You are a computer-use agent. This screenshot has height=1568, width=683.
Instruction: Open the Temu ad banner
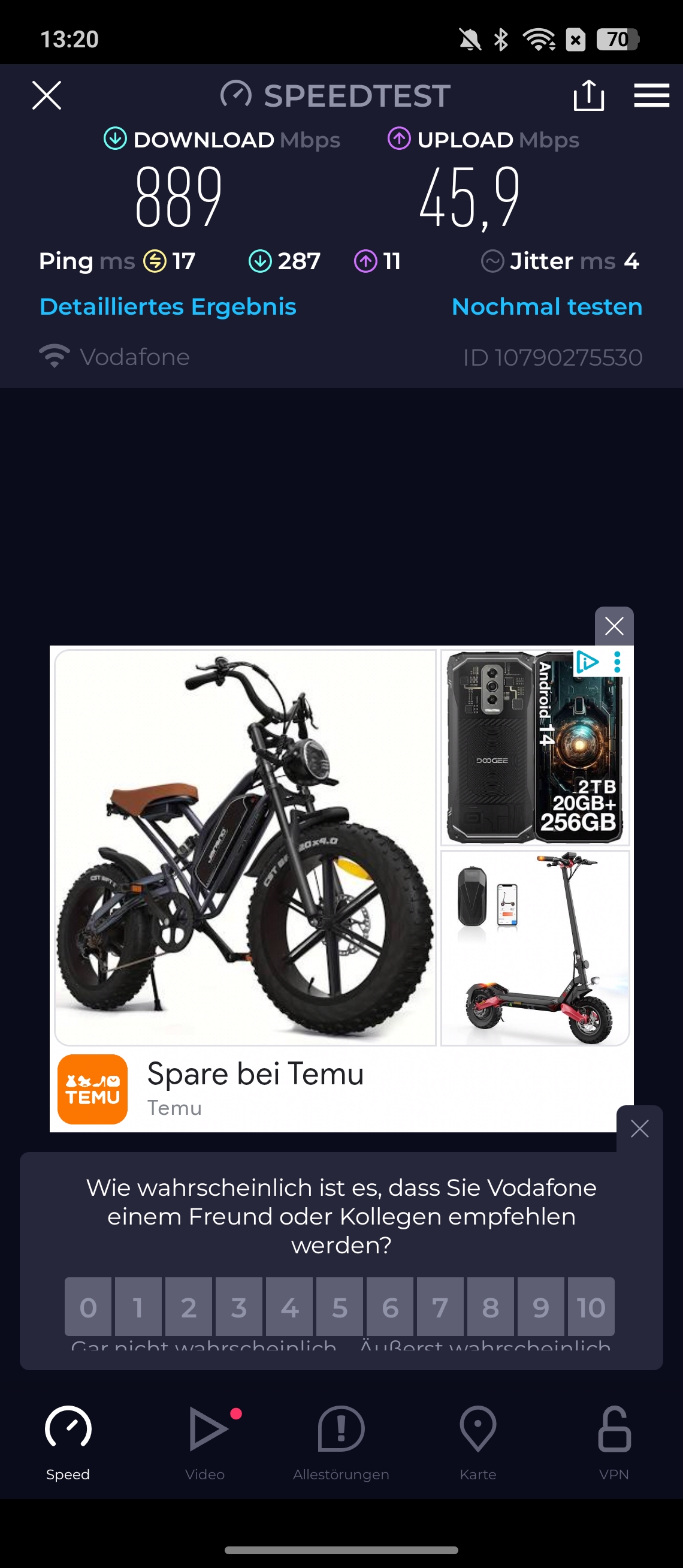341,889
